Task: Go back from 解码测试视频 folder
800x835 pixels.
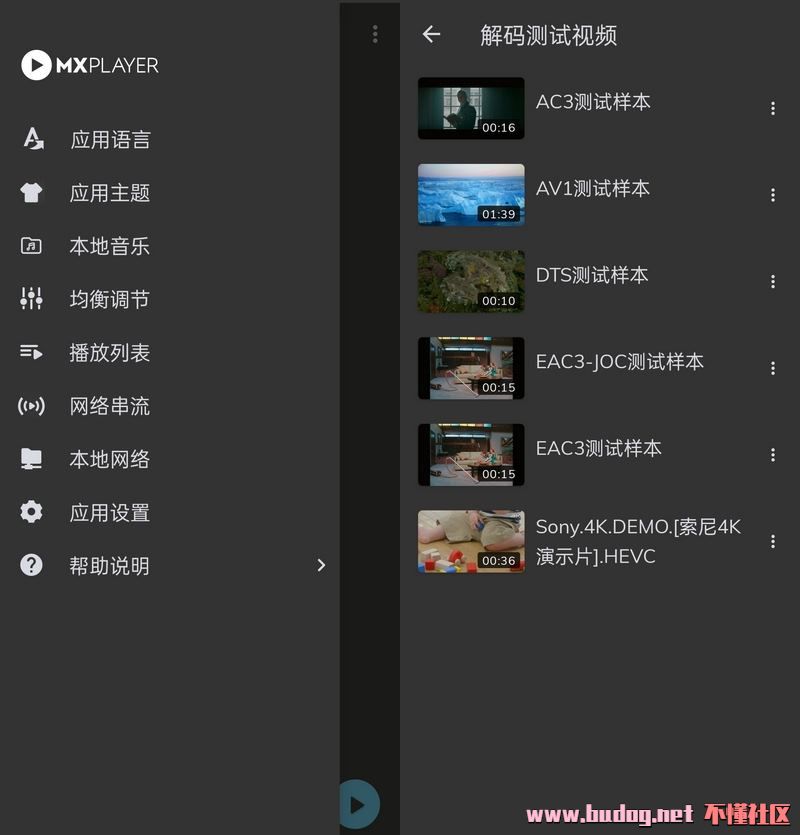Action: (x=431, y=35)
